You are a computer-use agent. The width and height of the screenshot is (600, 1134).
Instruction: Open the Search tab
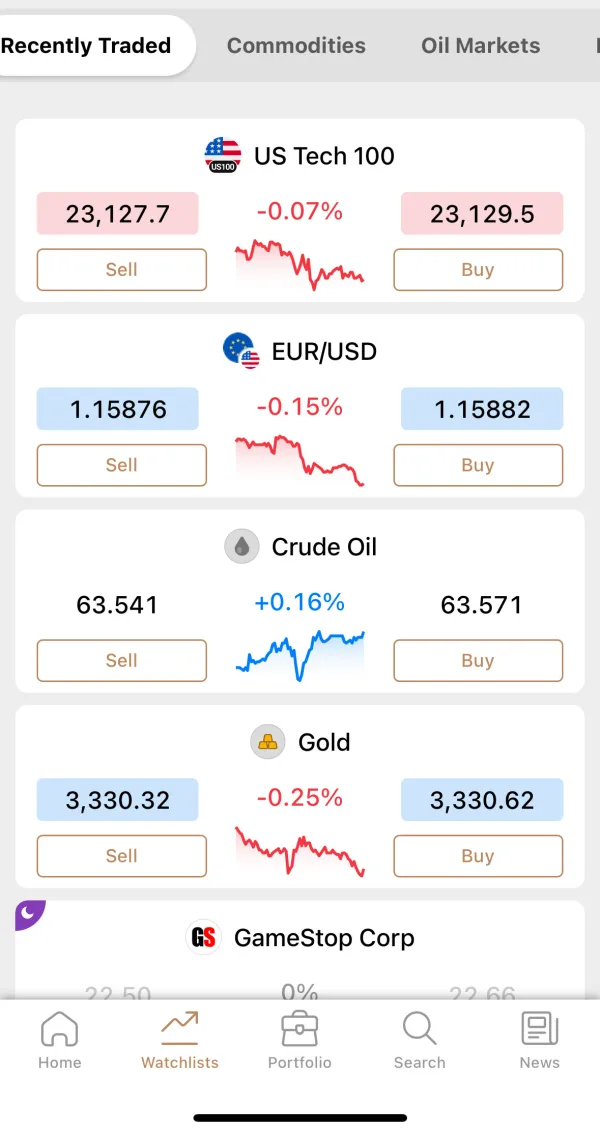(x=420, y=1041)
